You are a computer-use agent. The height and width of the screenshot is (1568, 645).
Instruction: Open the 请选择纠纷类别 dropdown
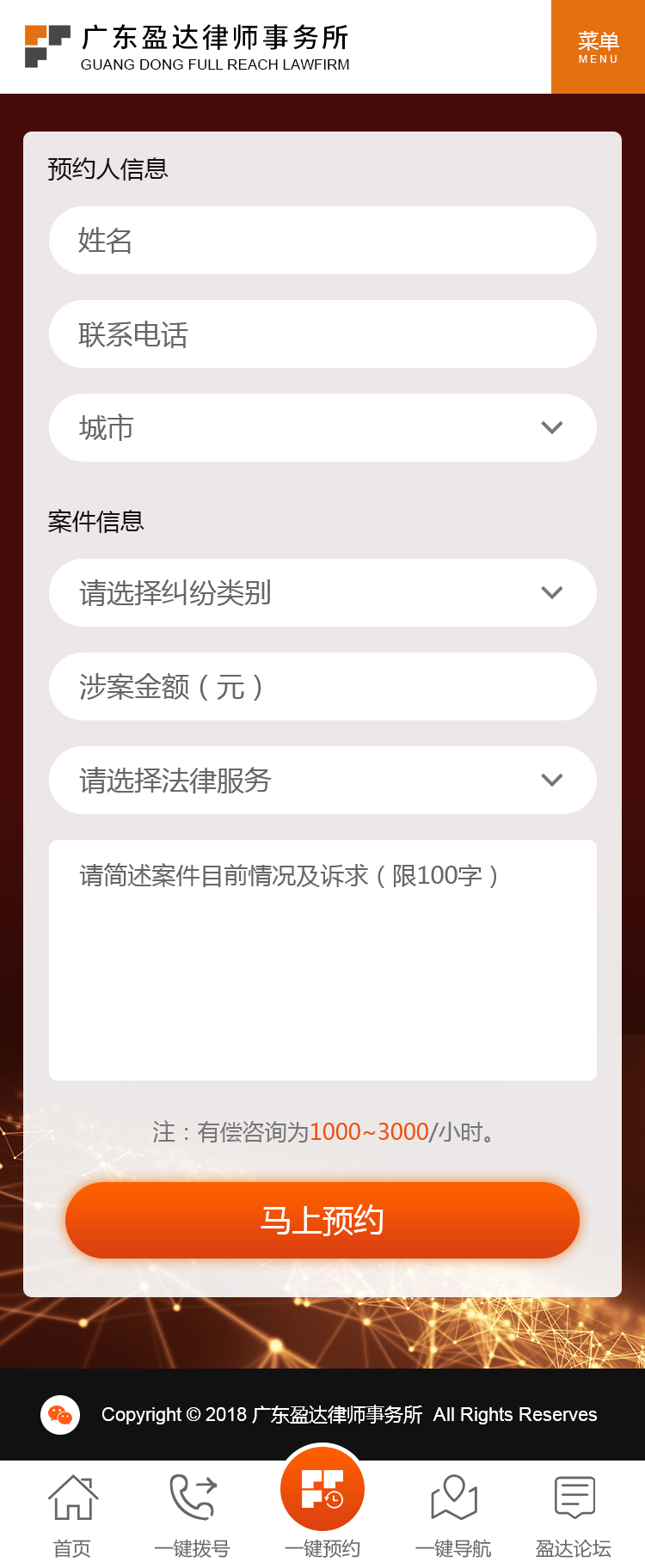pos(322,593)
